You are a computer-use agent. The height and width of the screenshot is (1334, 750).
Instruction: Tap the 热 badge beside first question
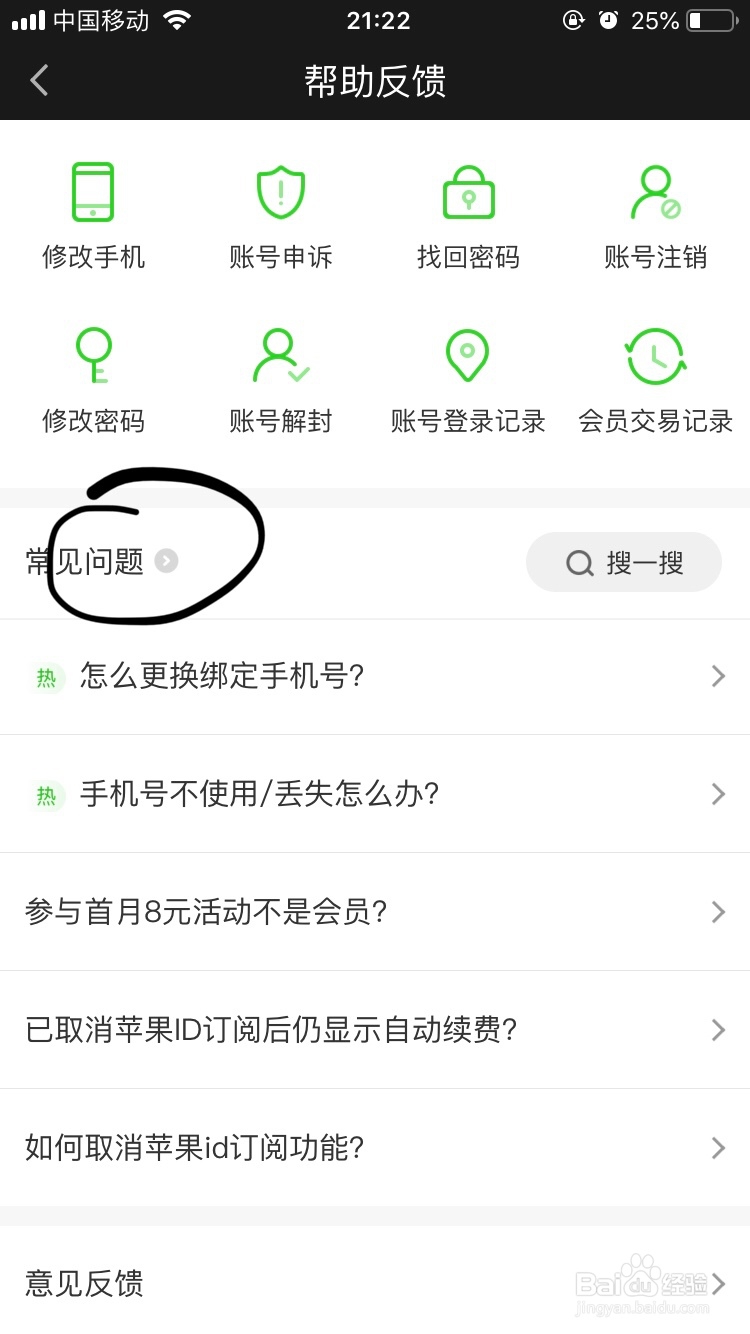(x=46, y=677)
